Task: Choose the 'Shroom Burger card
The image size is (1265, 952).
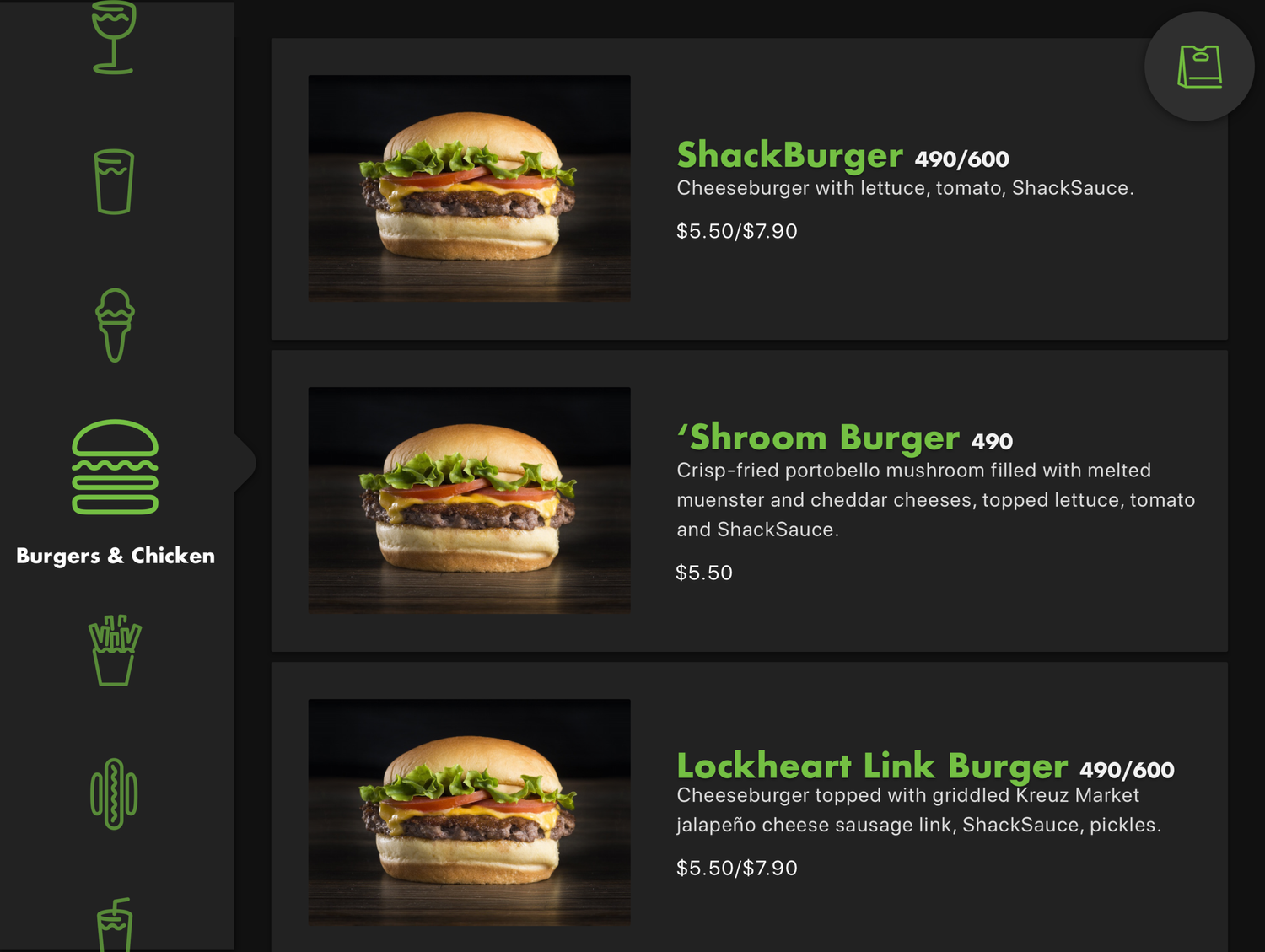Action: [749, 501]
